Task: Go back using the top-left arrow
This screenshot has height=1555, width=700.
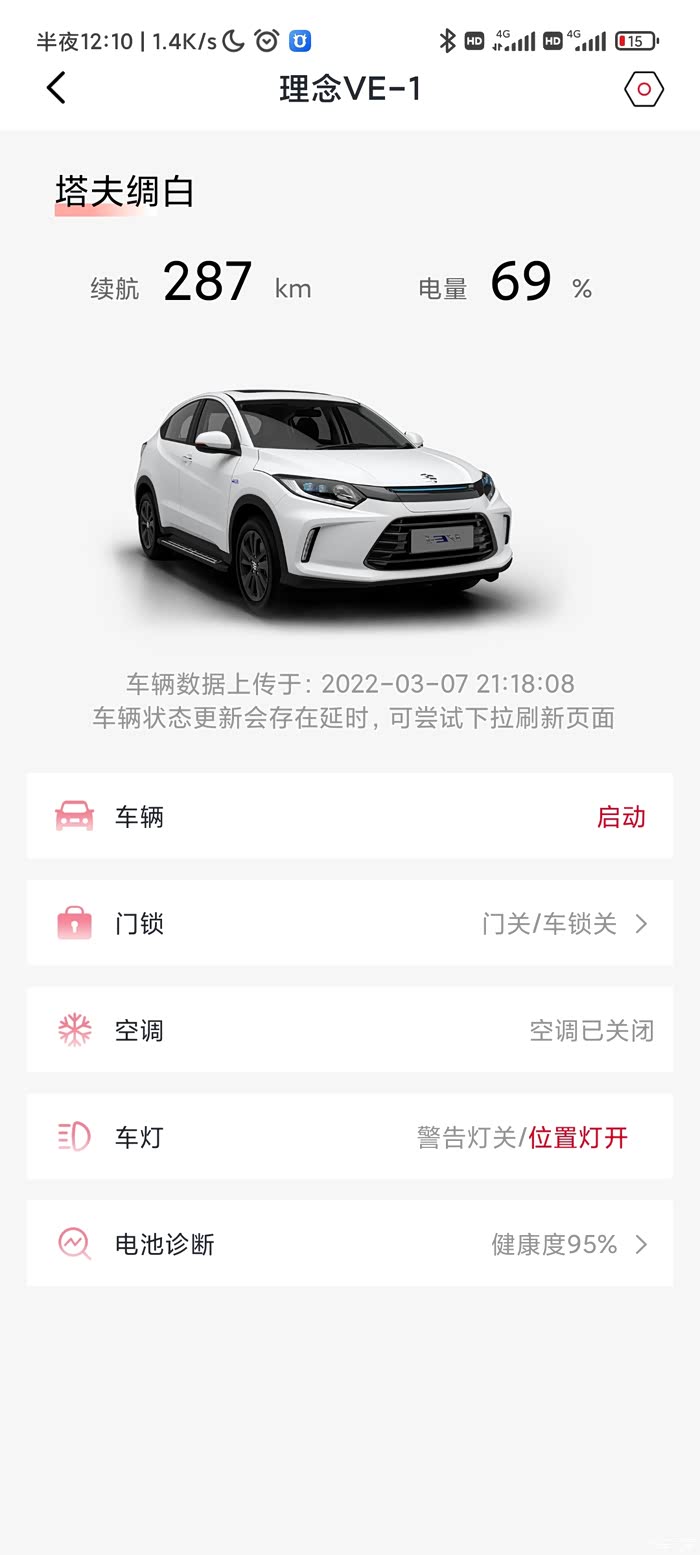Action: click(56, 88)
